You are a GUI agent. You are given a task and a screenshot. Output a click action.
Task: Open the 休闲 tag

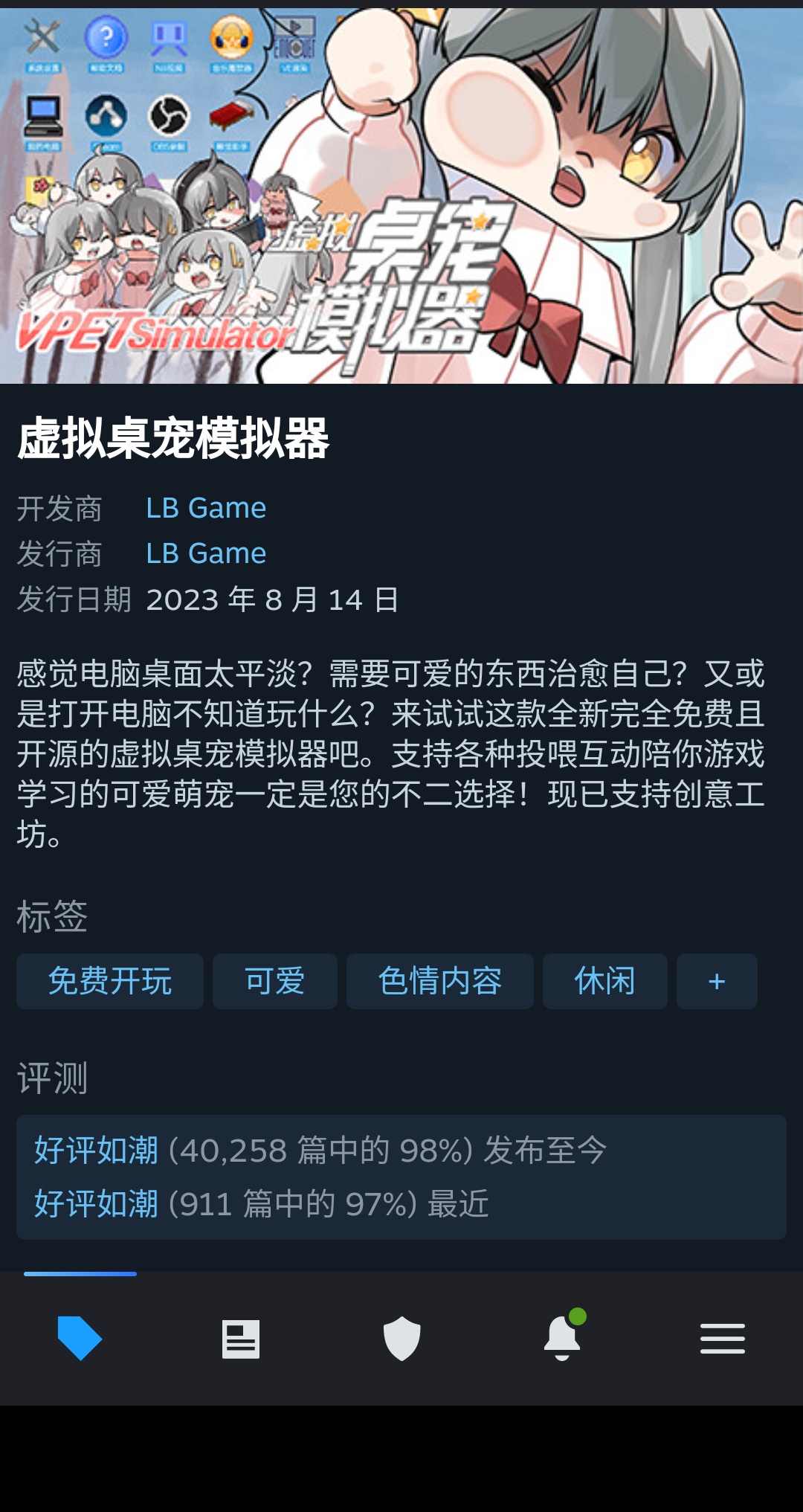[x=604, y=981]
